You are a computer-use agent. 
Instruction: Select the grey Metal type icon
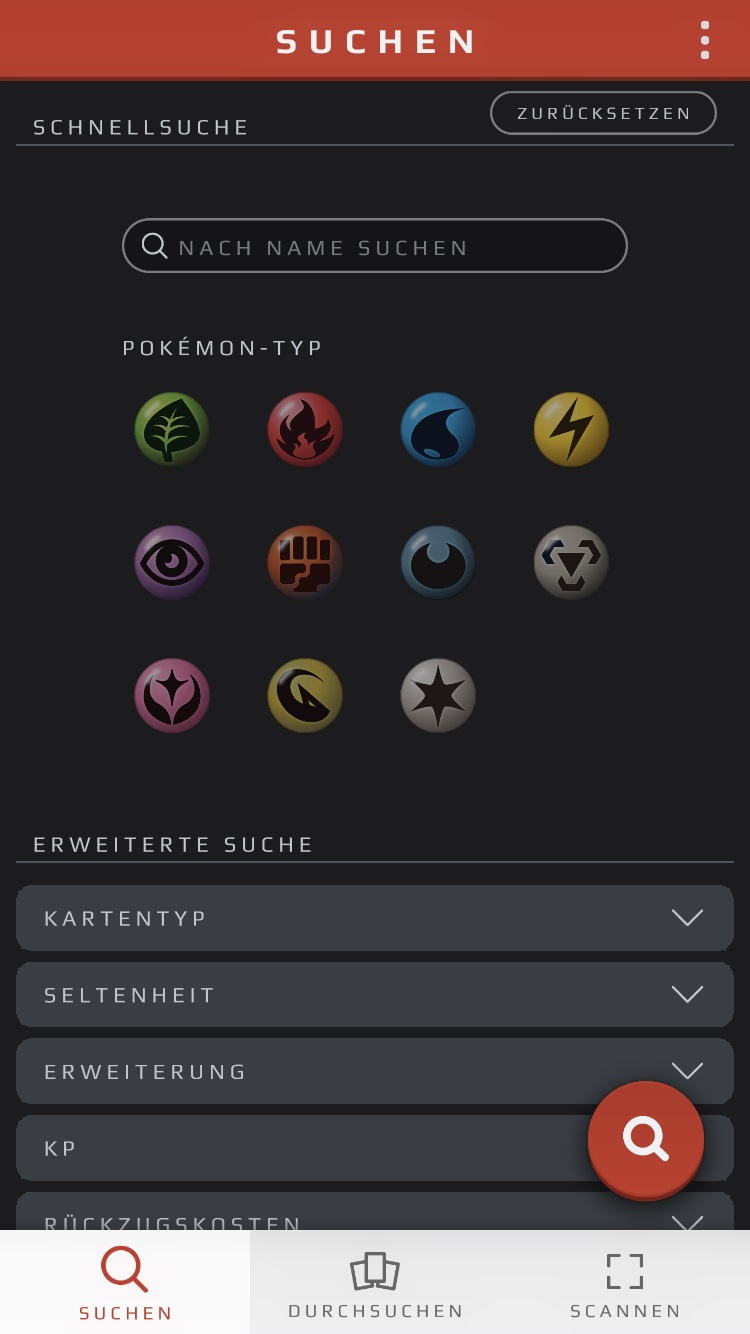click(571, 562)
